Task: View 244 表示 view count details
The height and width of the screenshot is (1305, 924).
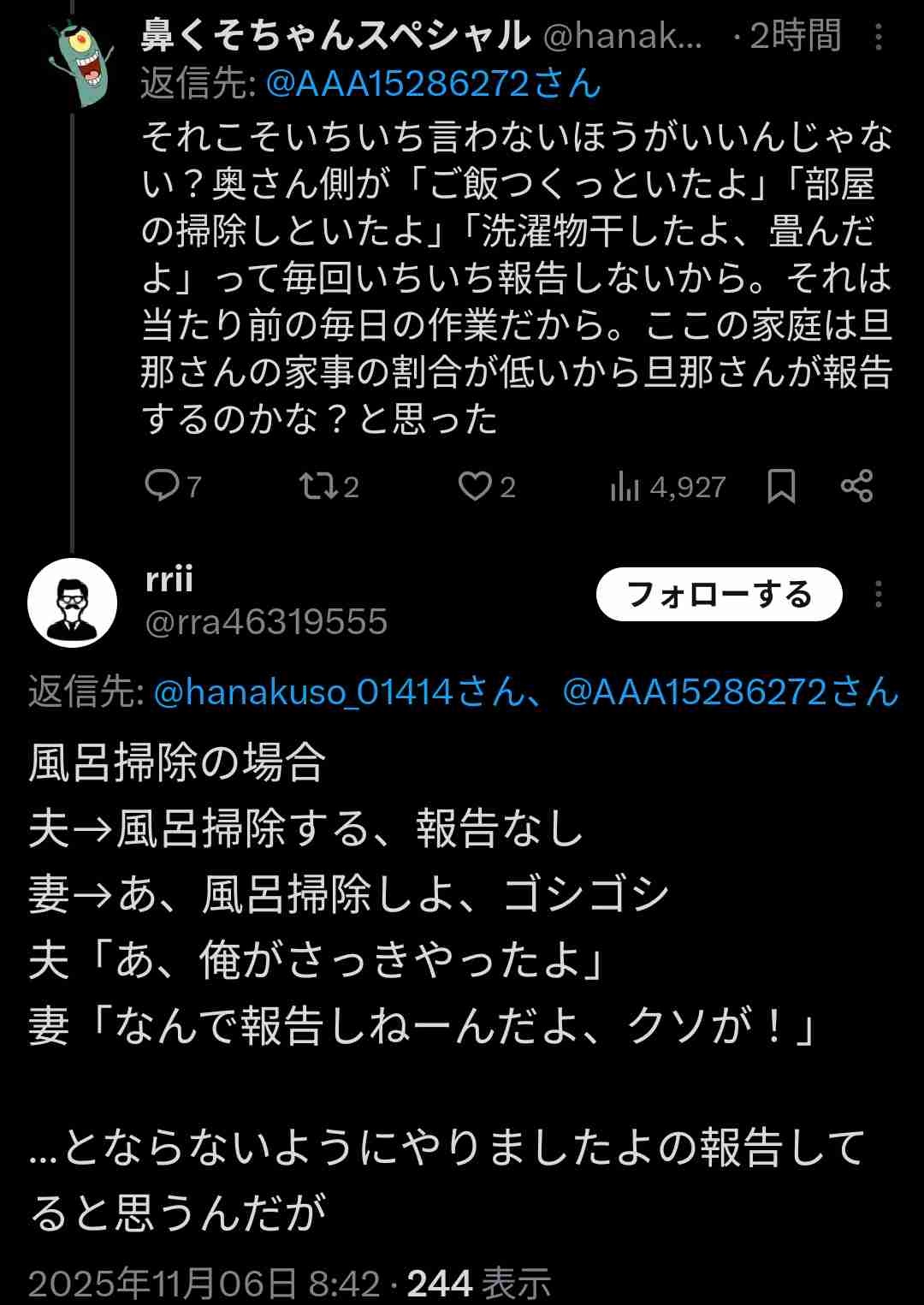Action: (x=479, y=1284)
